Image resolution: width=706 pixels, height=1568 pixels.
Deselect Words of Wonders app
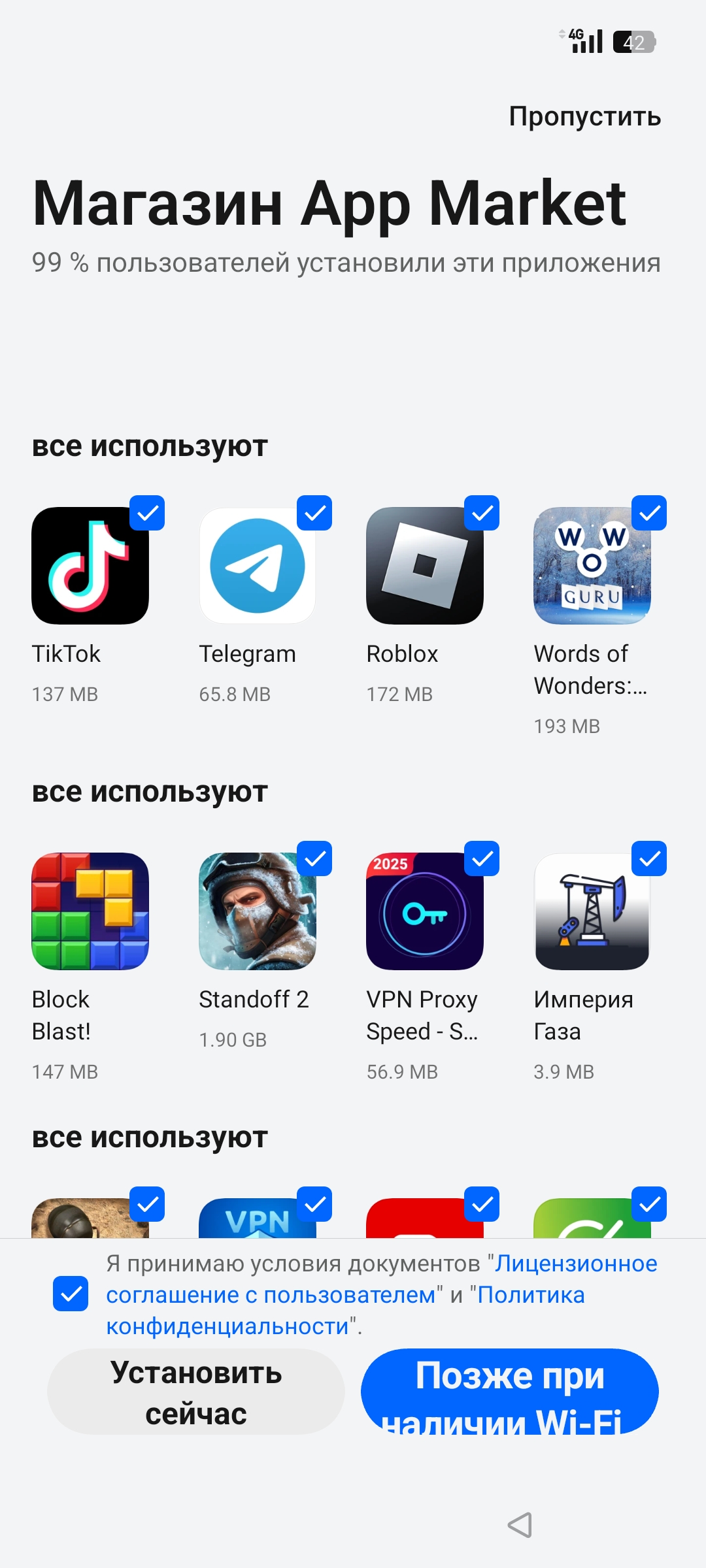pos(649,513)
